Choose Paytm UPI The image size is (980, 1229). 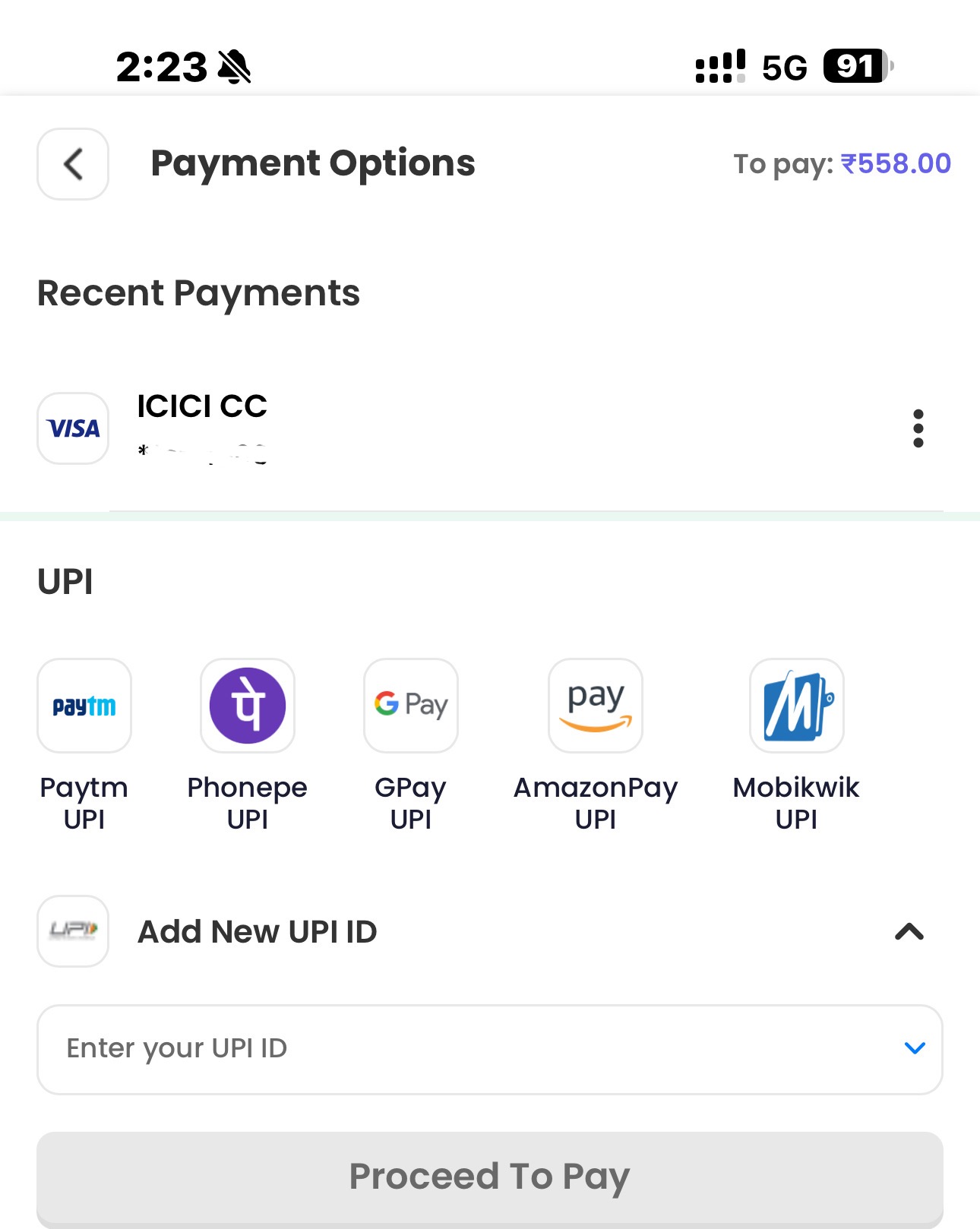(84, 706)
